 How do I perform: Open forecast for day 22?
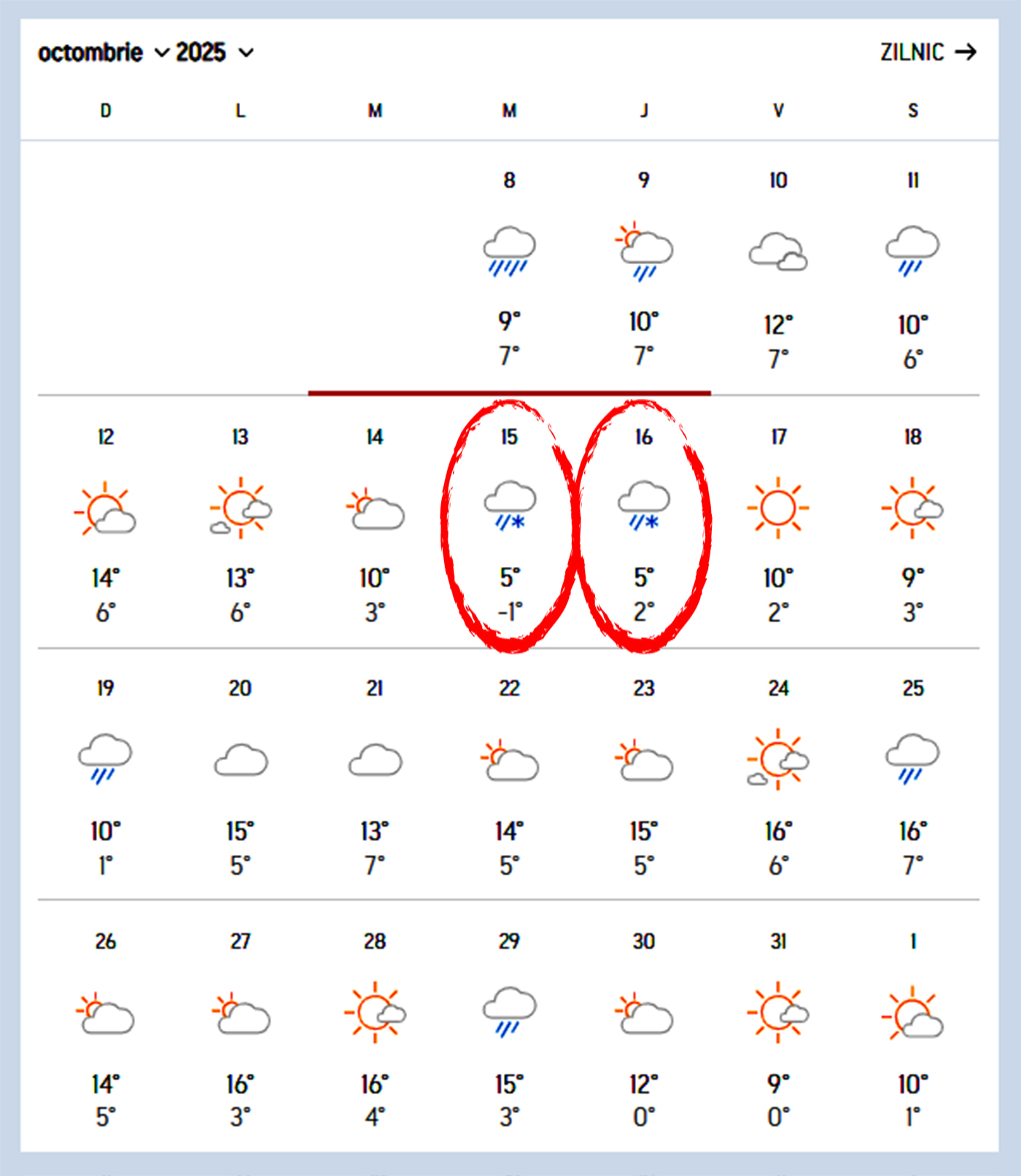(x=509, y=775)
